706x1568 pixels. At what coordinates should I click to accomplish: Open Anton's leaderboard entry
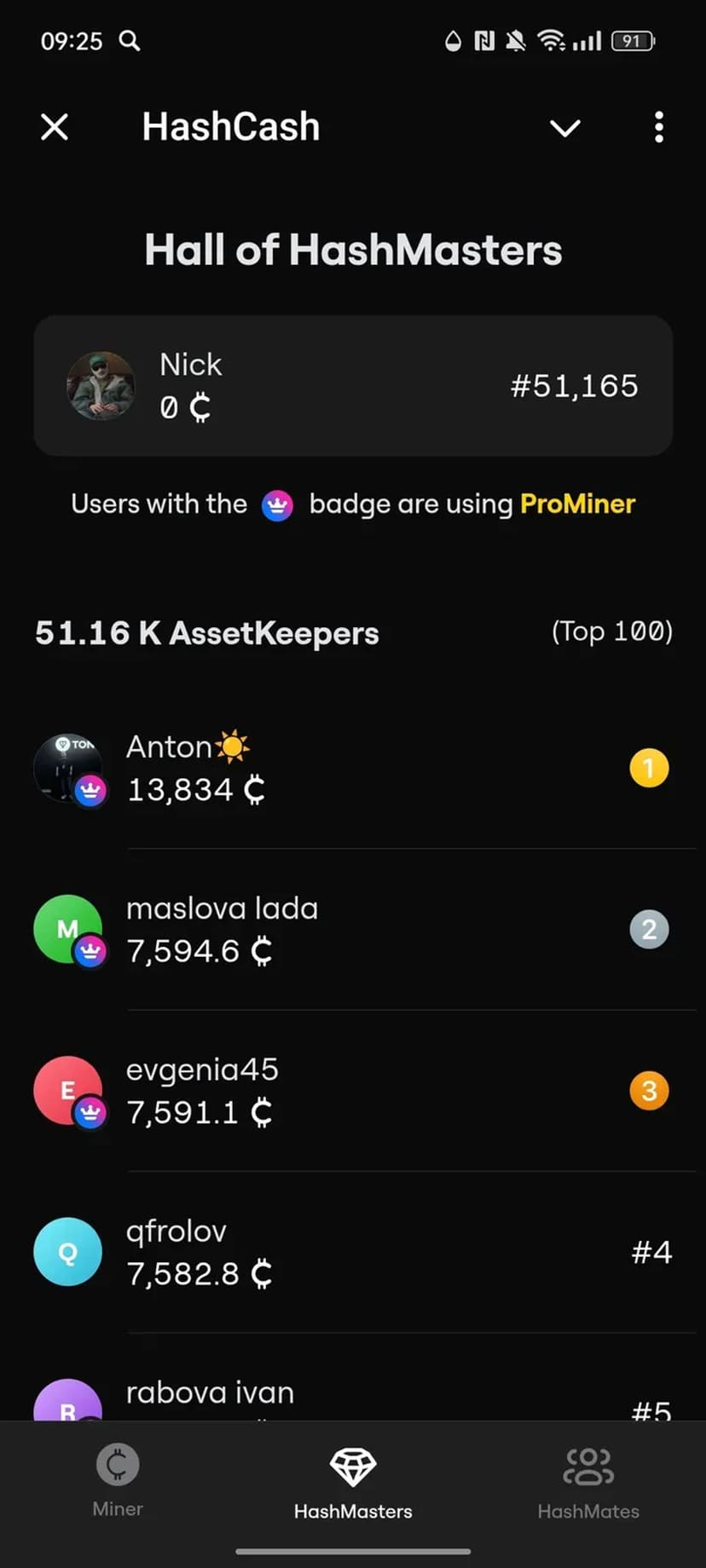click(353, 768)
